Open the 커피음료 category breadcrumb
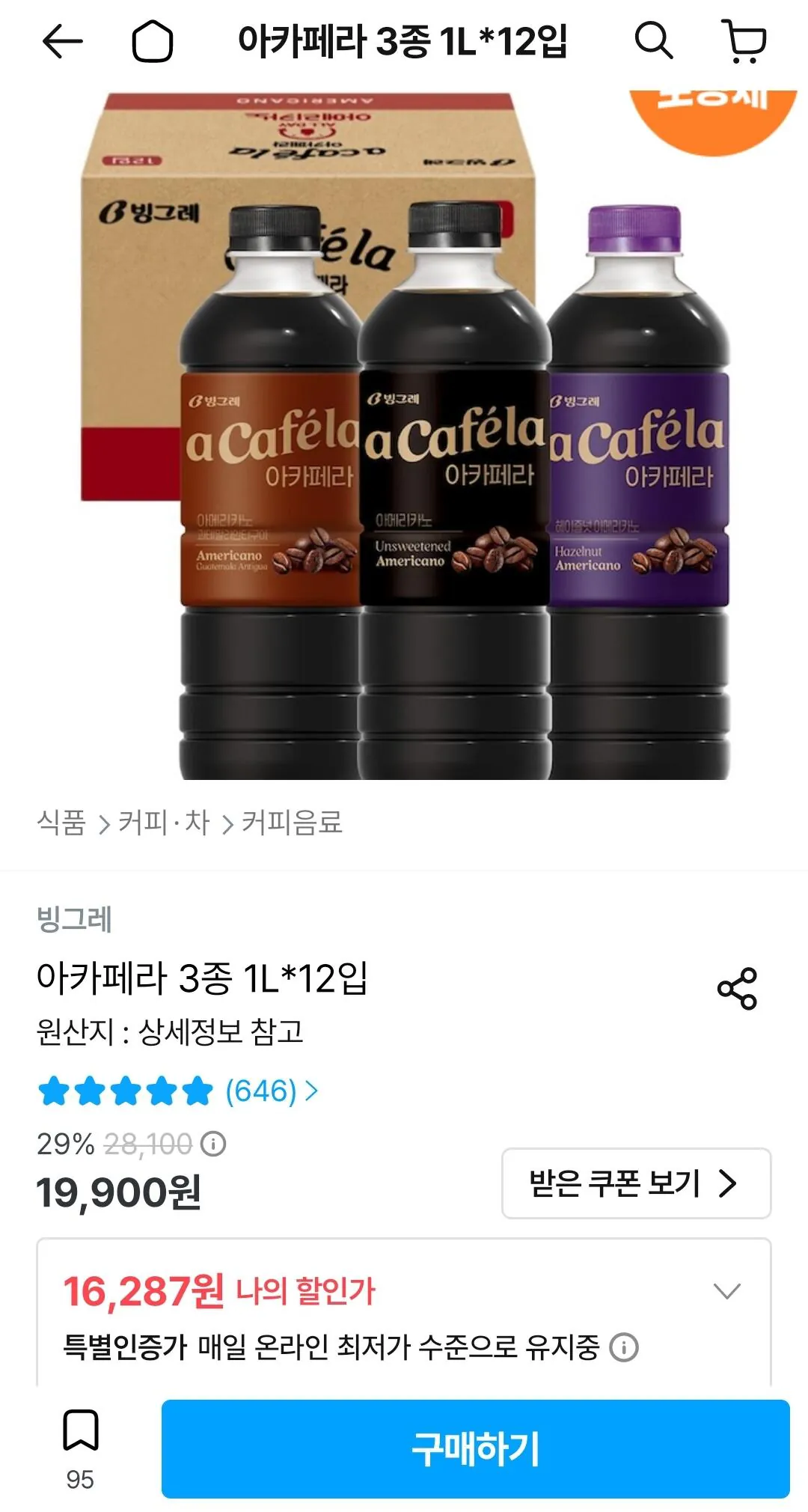 [292, 822]
